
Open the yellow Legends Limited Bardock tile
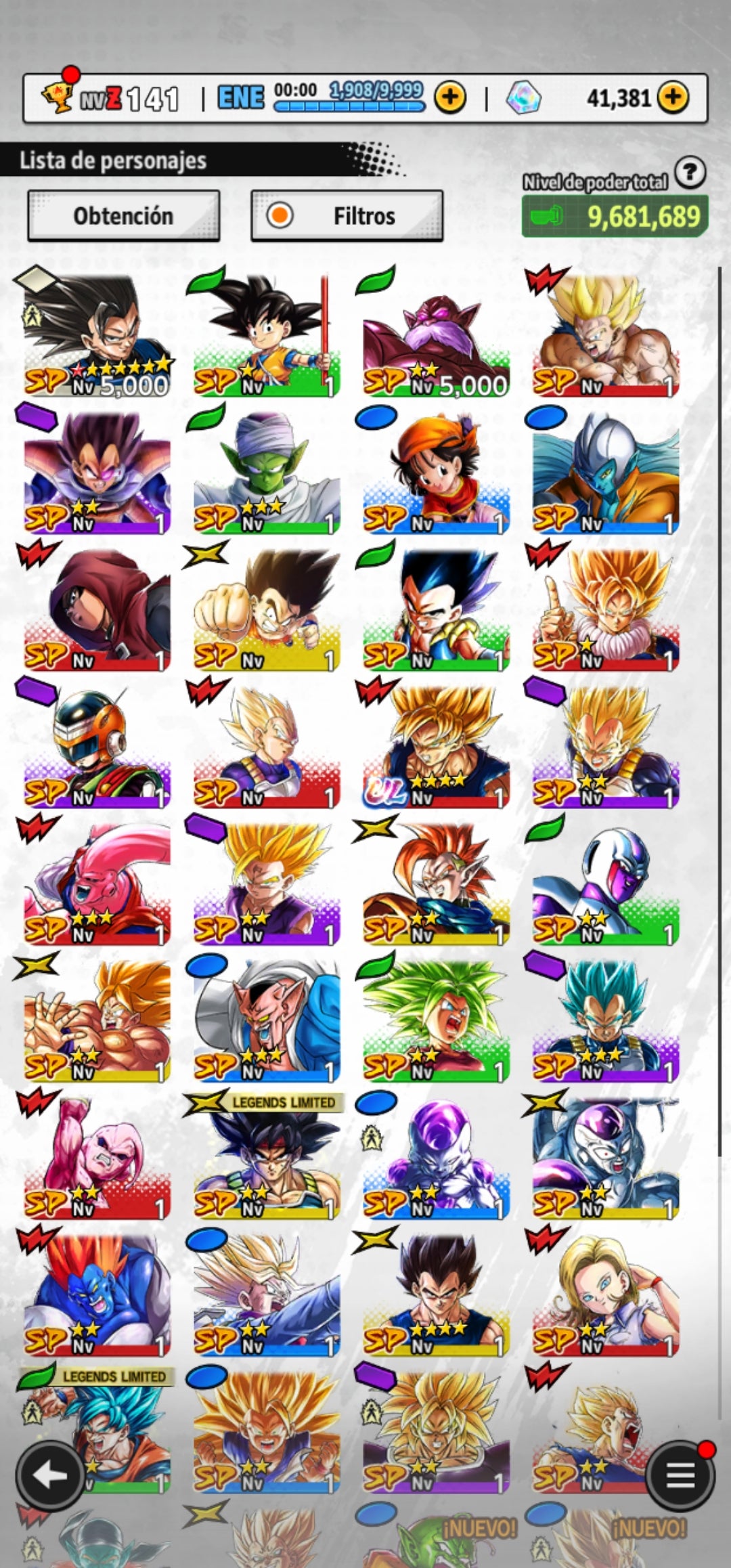[267, 1158]
